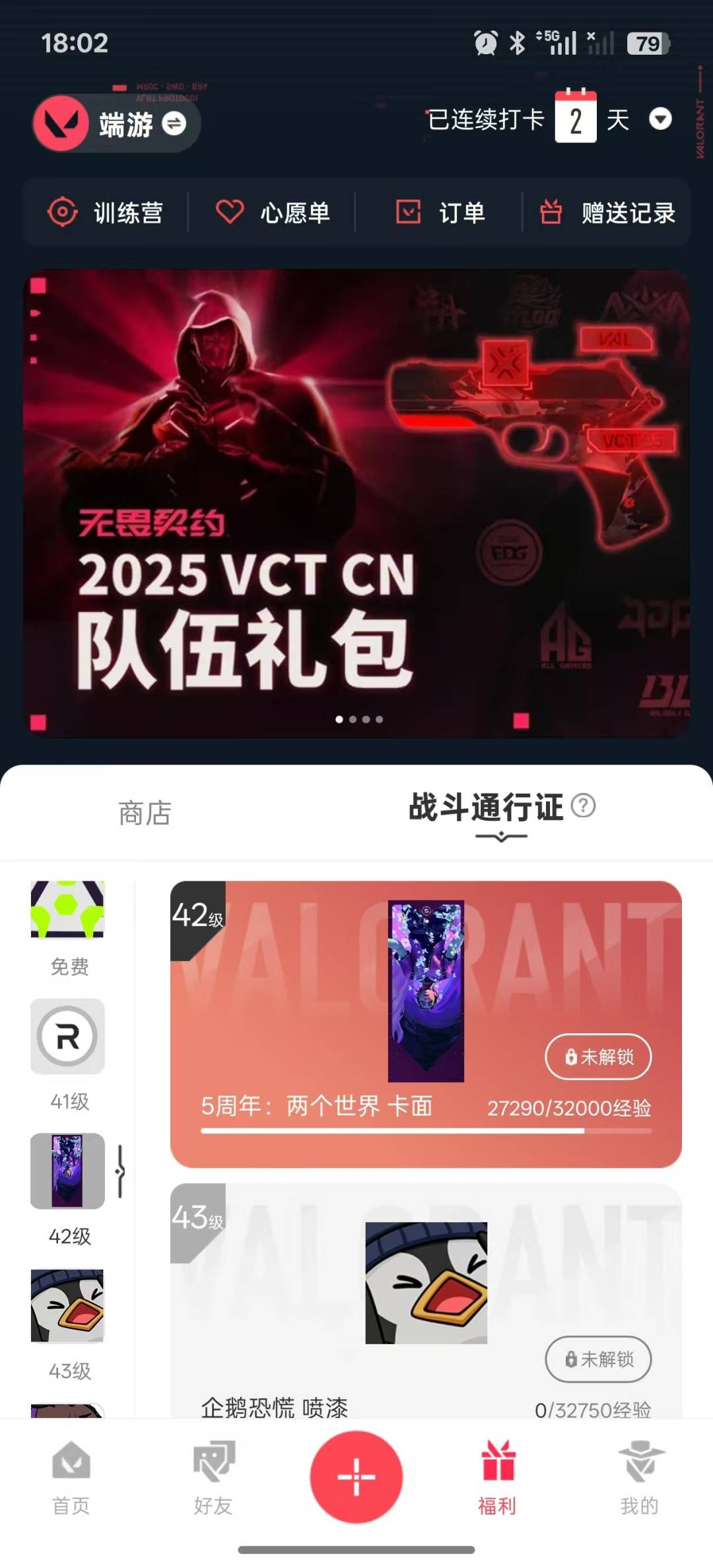713x1568 pixels.
Task: Tap 未解锁 button on 企鹅恐慌 喷漆 card
Action: coord(598,1359)
